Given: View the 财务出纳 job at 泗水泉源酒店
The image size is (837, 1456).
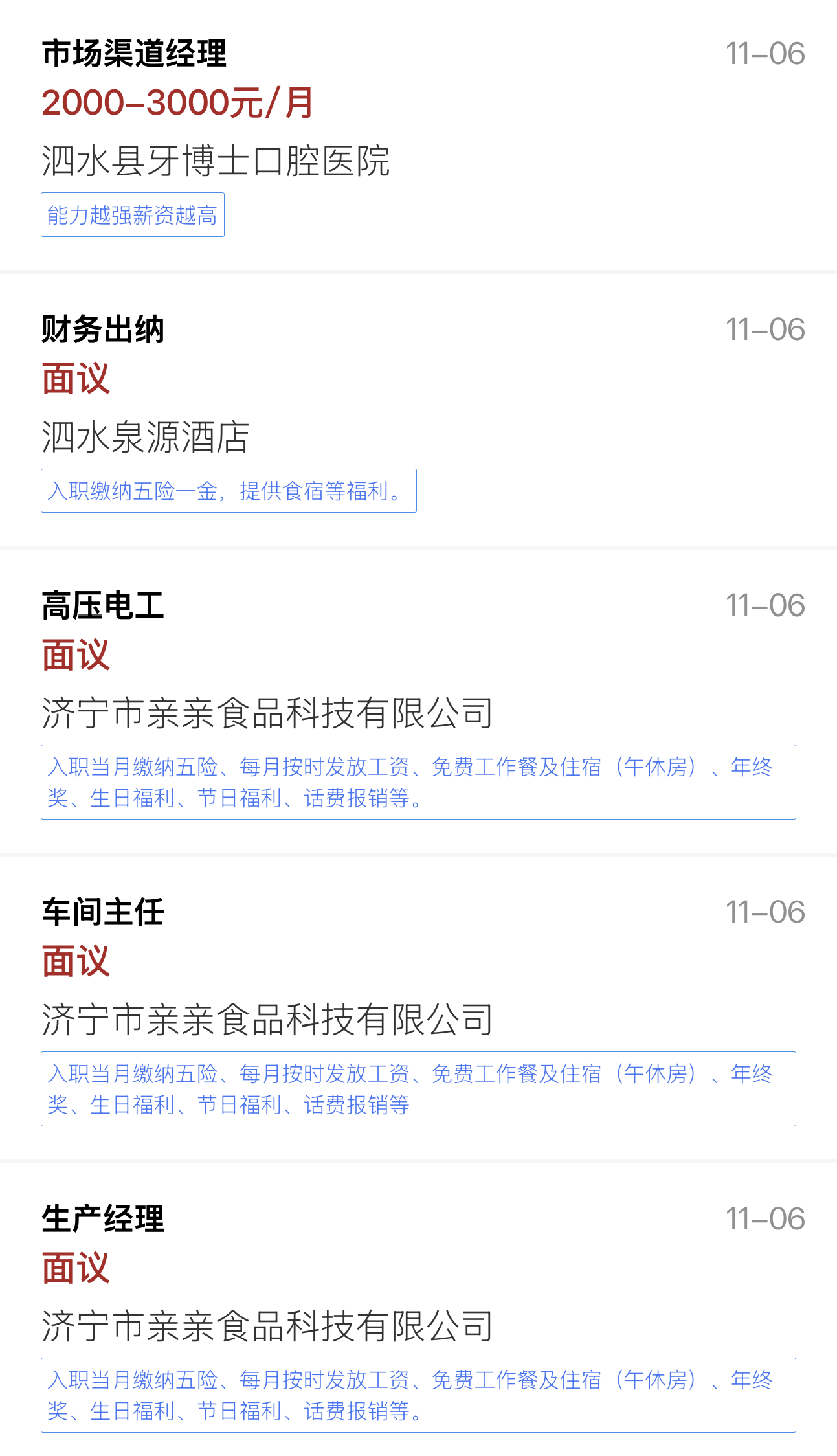Looking at the screenshot, I should coord(104,330).
